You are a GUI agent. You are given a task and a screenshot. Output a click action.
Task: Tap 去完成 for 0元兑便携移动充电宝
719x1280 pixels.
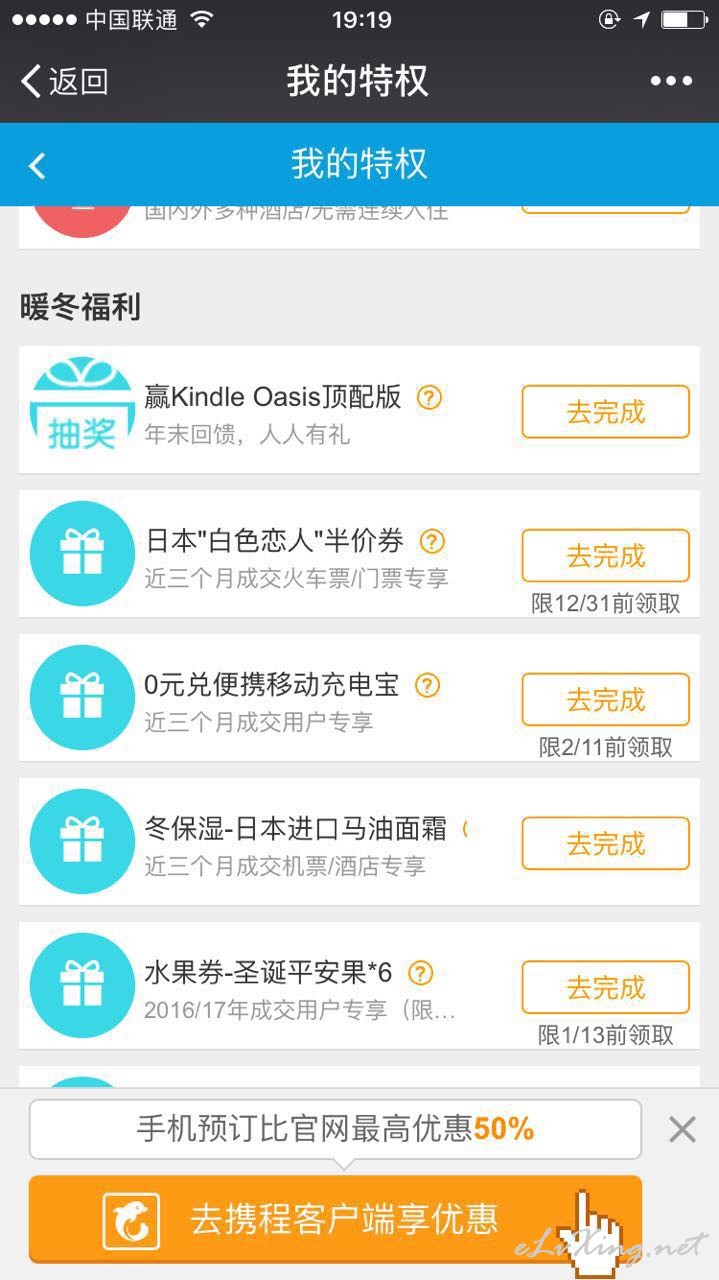[x=605, y=700]
